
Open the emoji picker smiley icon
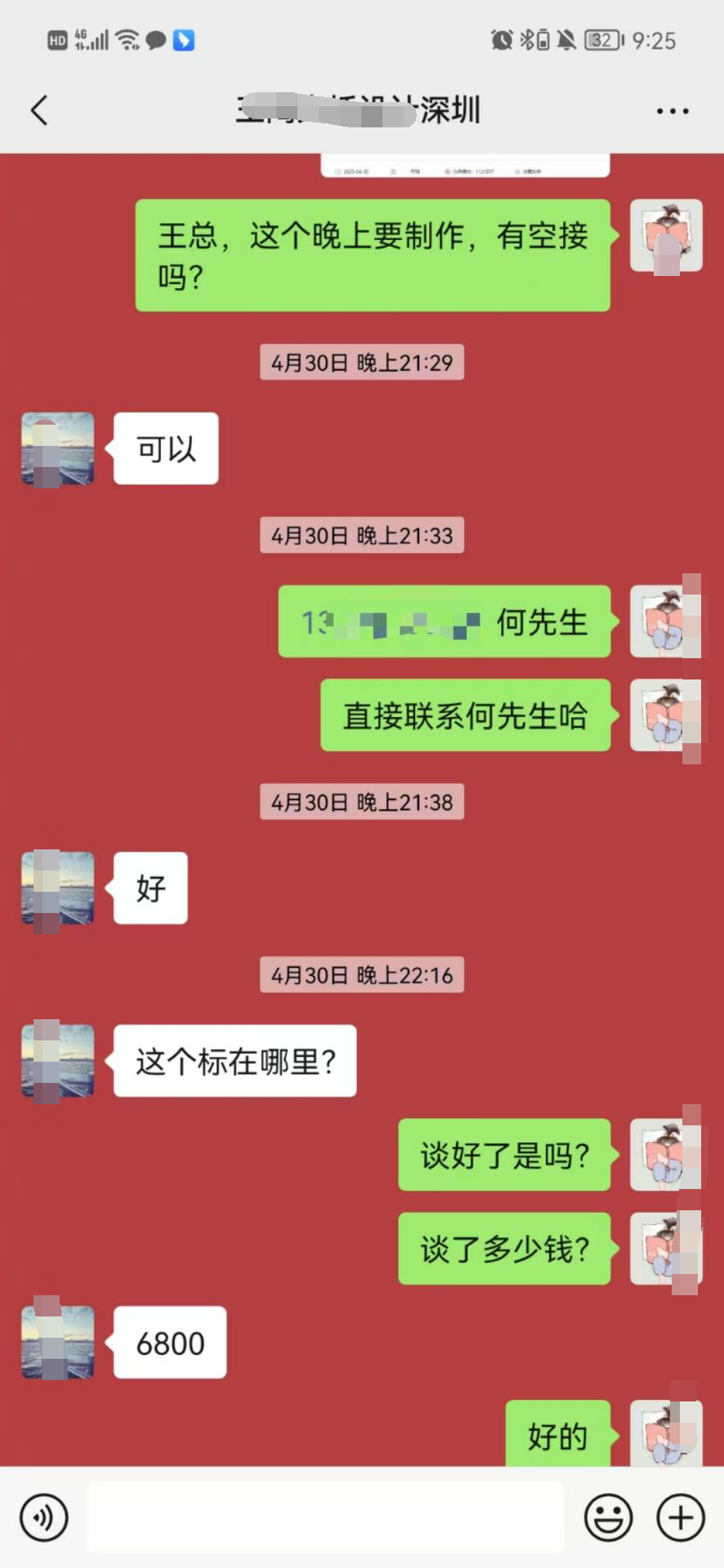608,1517
